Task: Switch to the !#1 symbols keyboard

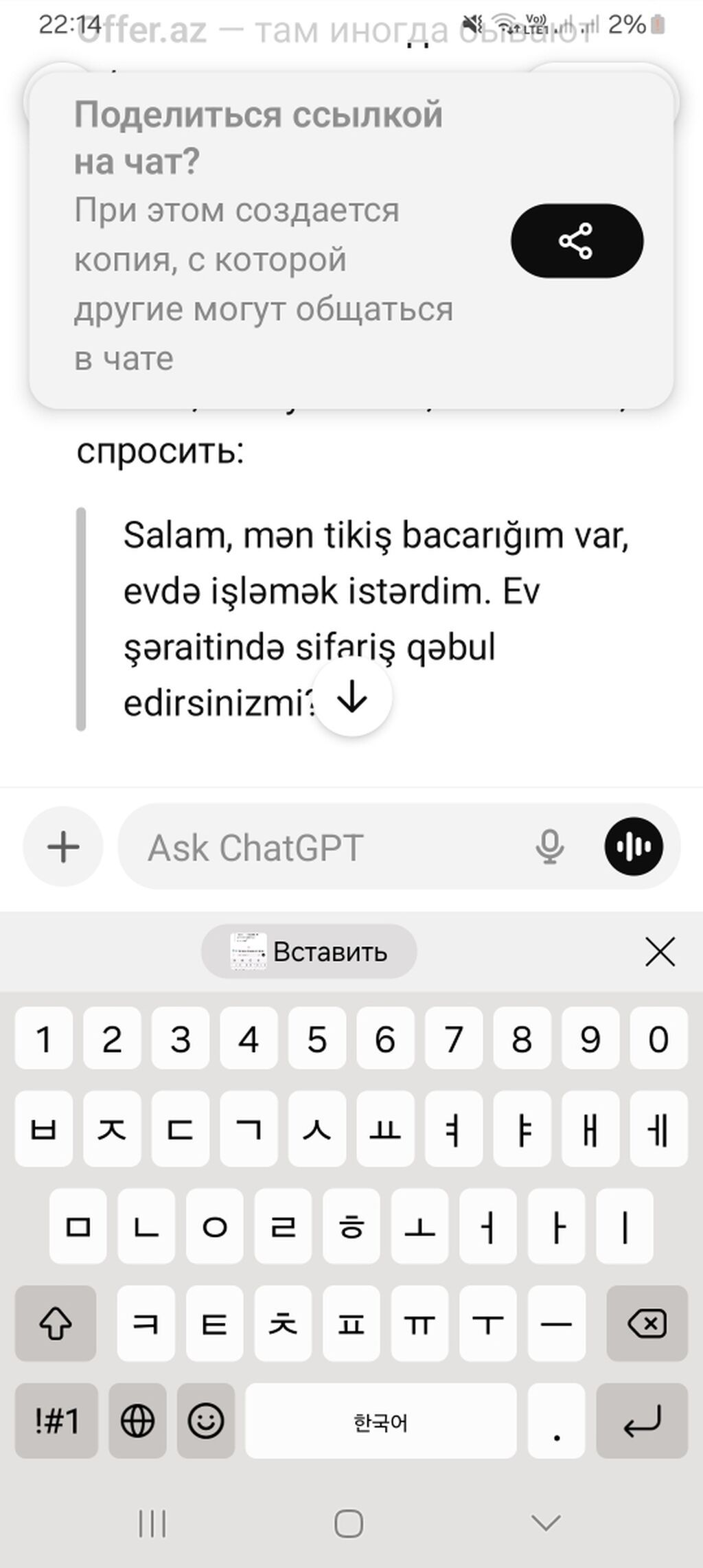Action: pyautogui.click(x=56, y=1421)
